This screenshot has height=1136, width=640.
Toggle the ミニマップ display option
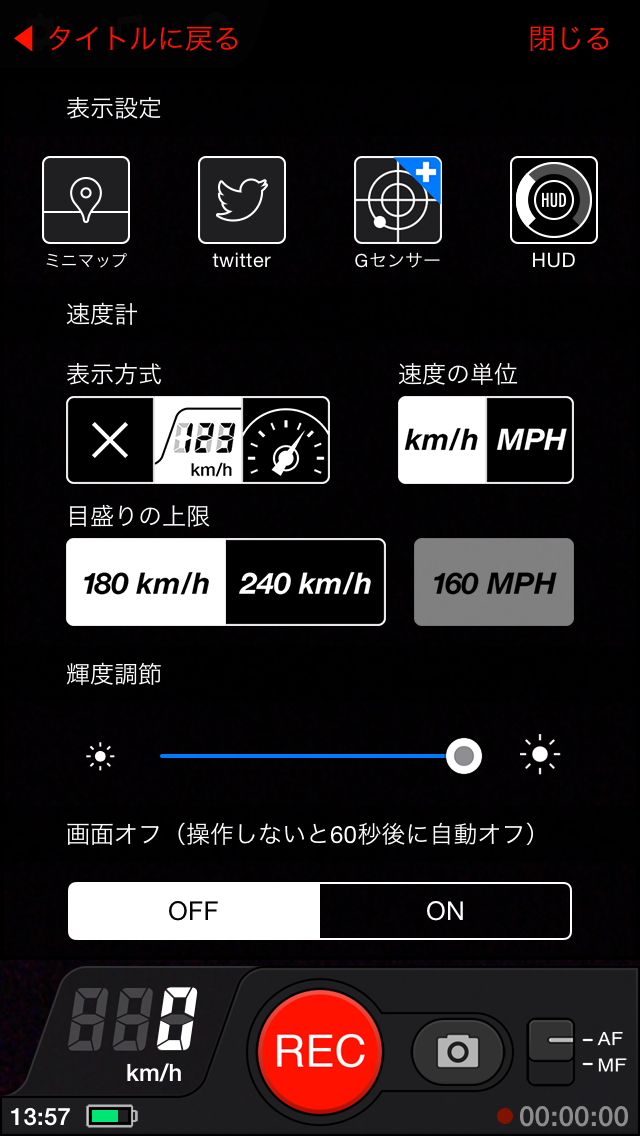86,200
